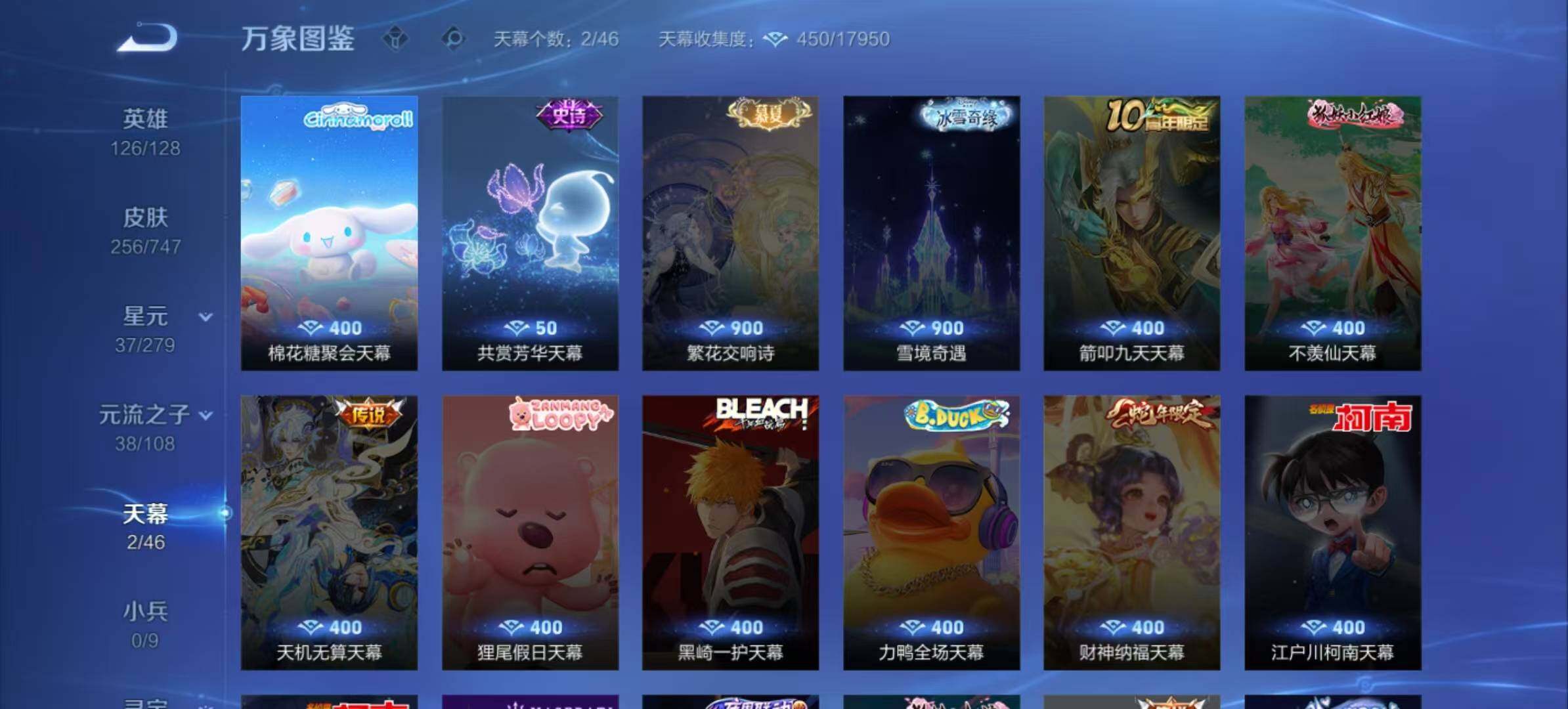The width and height of the screenshot is (1568, 709).
Task: Switch to the 皮肤 tab
Action: tap(145, 231)
